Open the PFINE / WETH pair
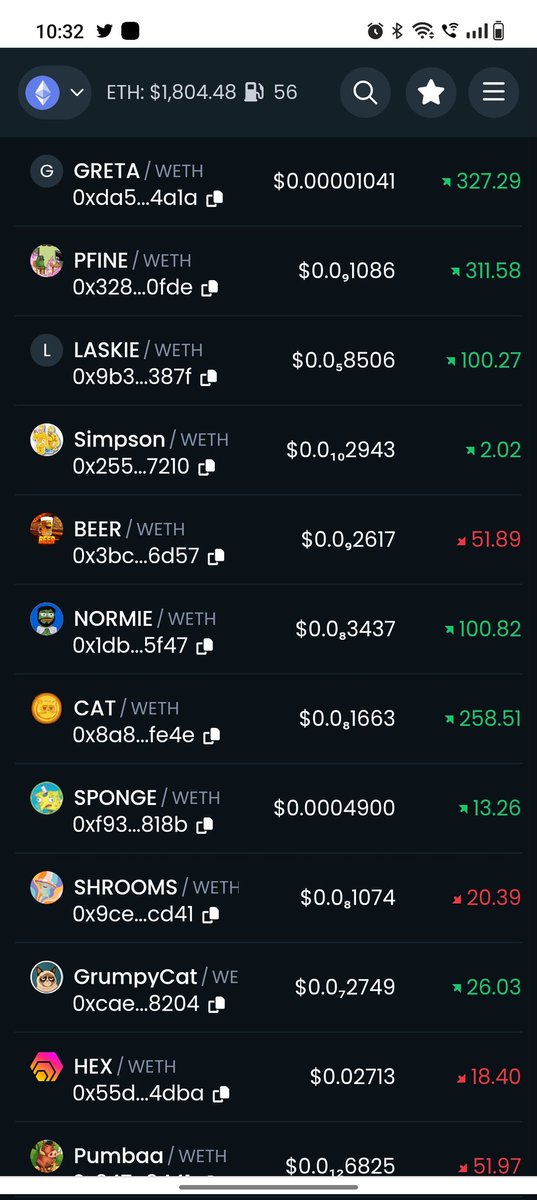 pyautogui.click(x=268, y=272)
